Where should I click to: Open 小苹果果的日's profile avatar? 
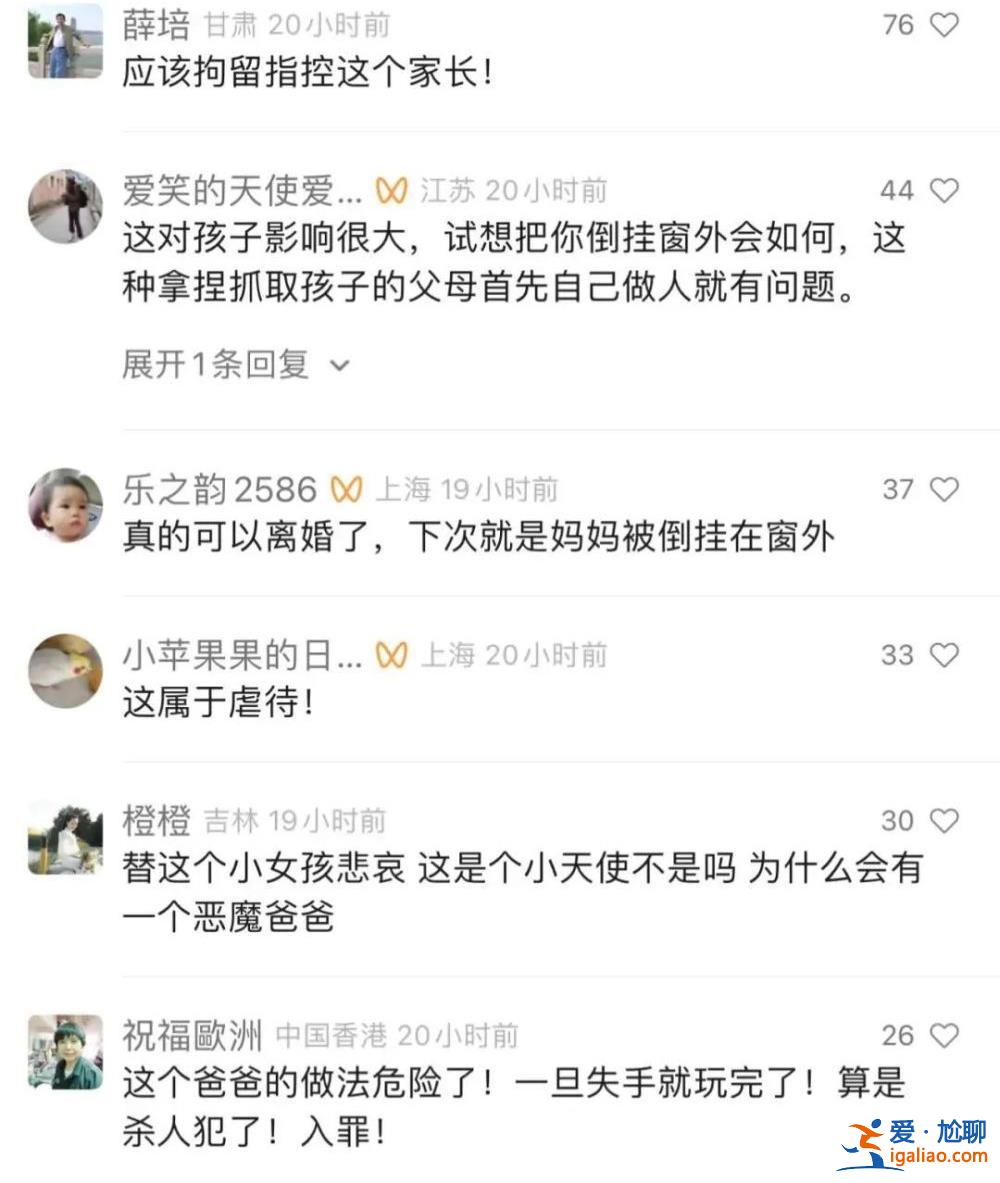65,671
